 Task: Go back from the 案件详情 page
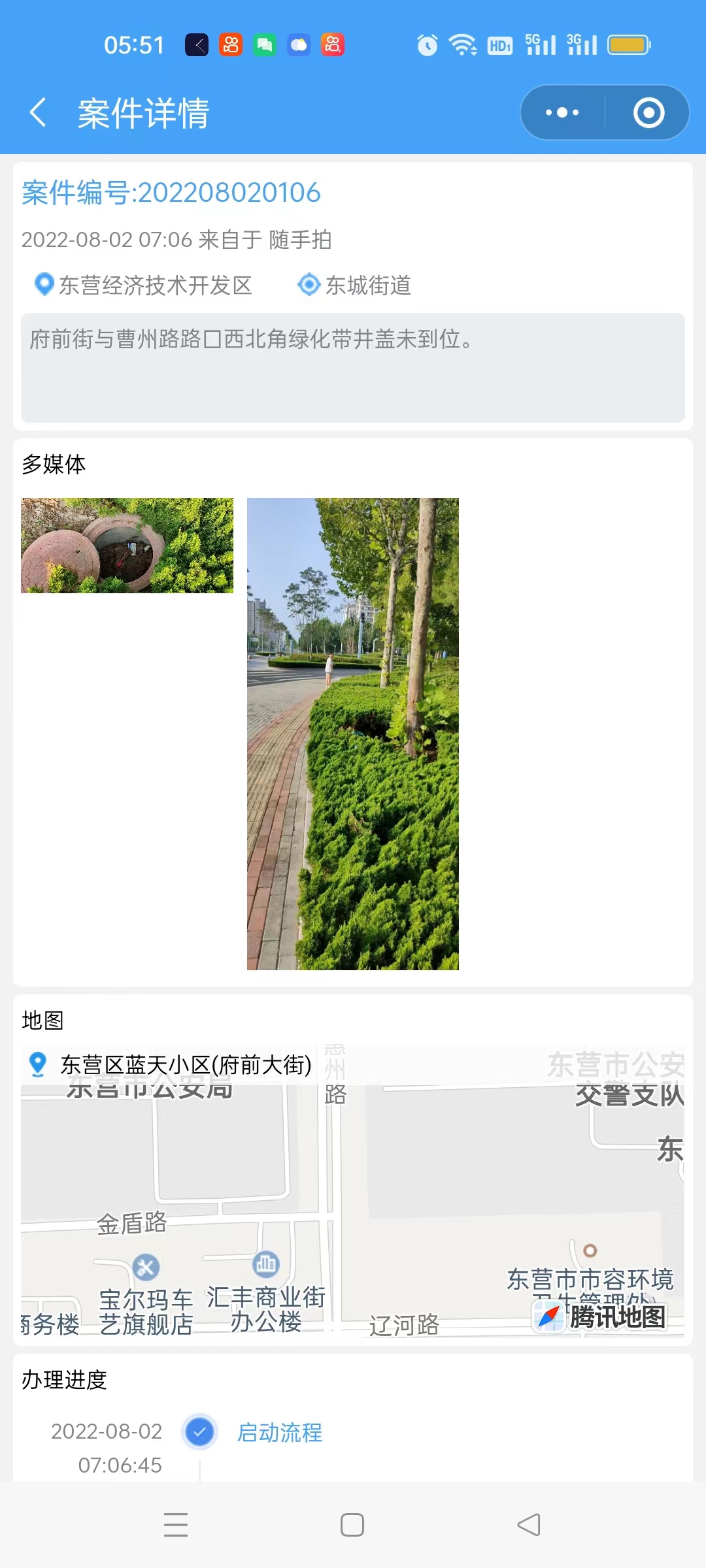(39, 112)
